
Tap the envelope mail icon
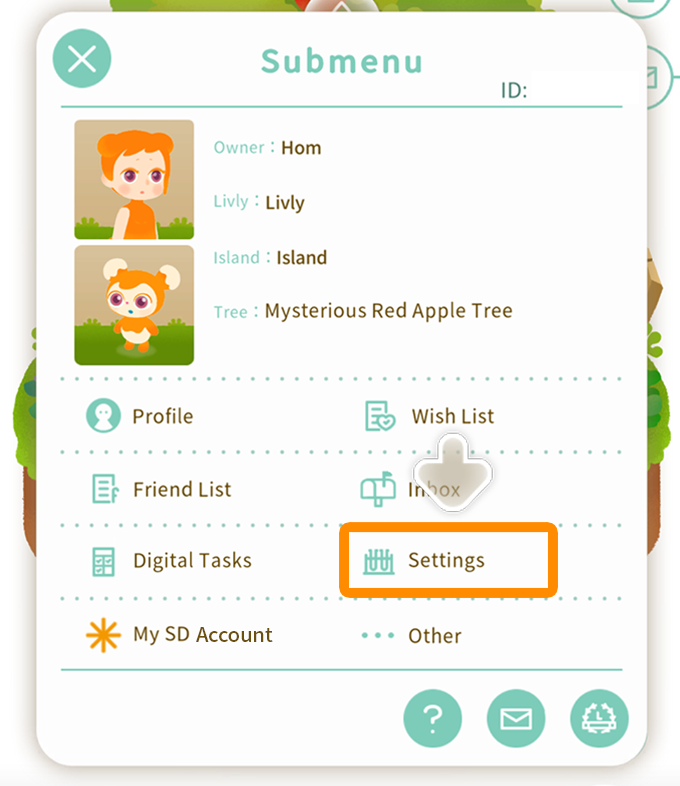tap(516, 718)
